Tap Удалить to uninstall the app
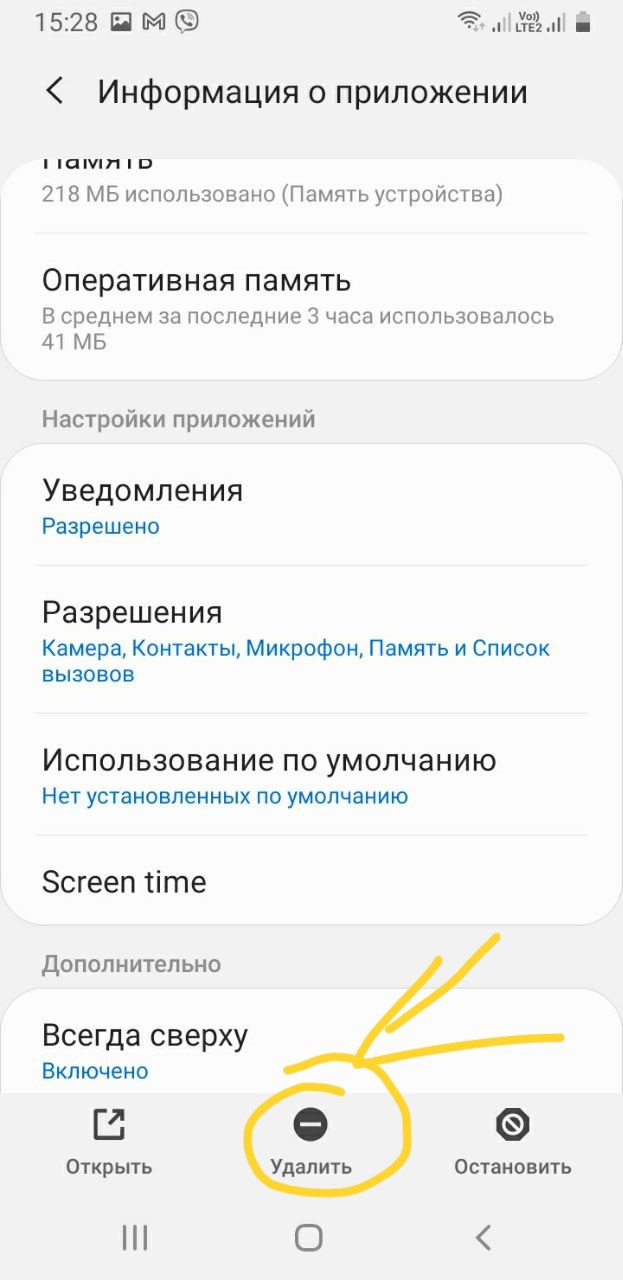Viewport: 623px width, 1280px height. point(311,1140)
